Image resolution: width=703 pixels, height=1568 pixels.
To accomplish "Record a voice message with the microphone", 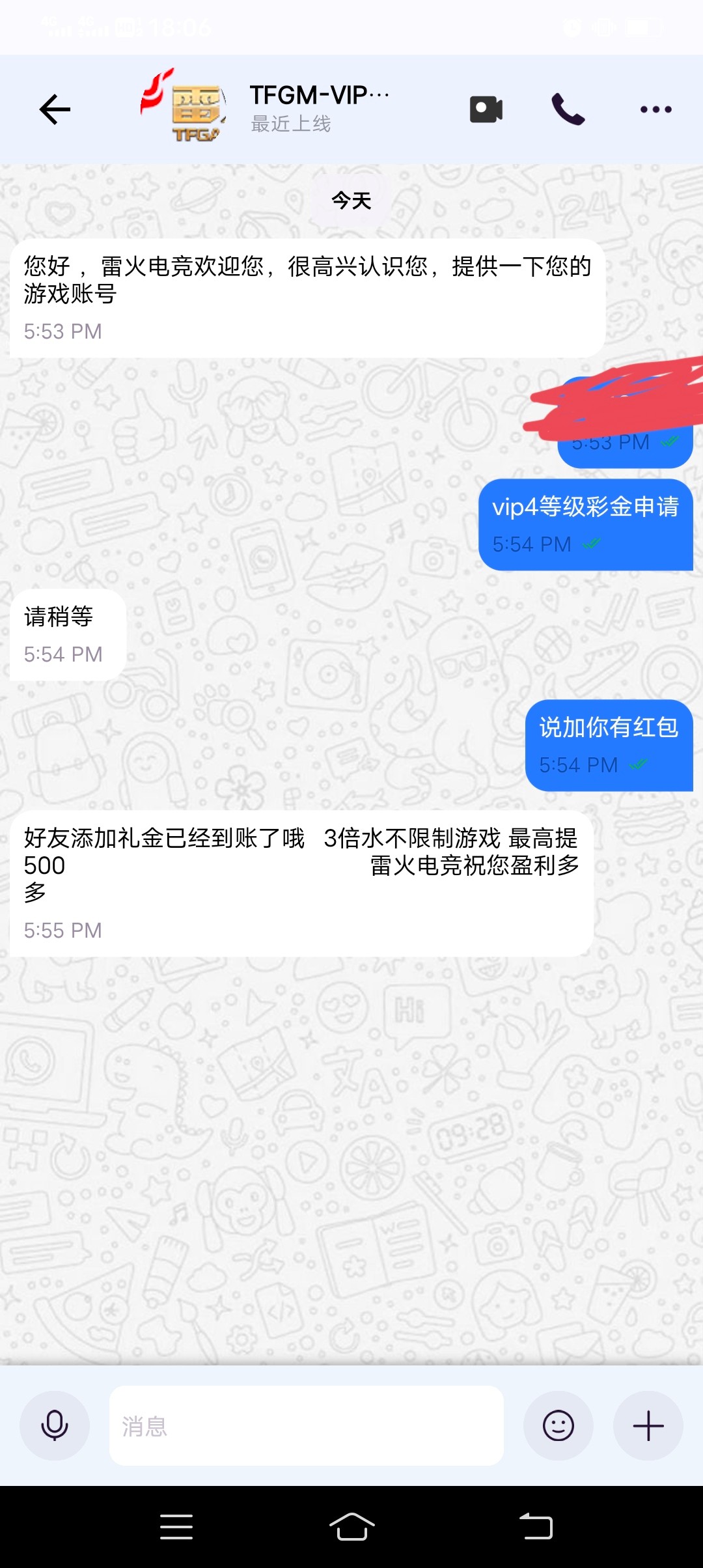I will 55,1425.
